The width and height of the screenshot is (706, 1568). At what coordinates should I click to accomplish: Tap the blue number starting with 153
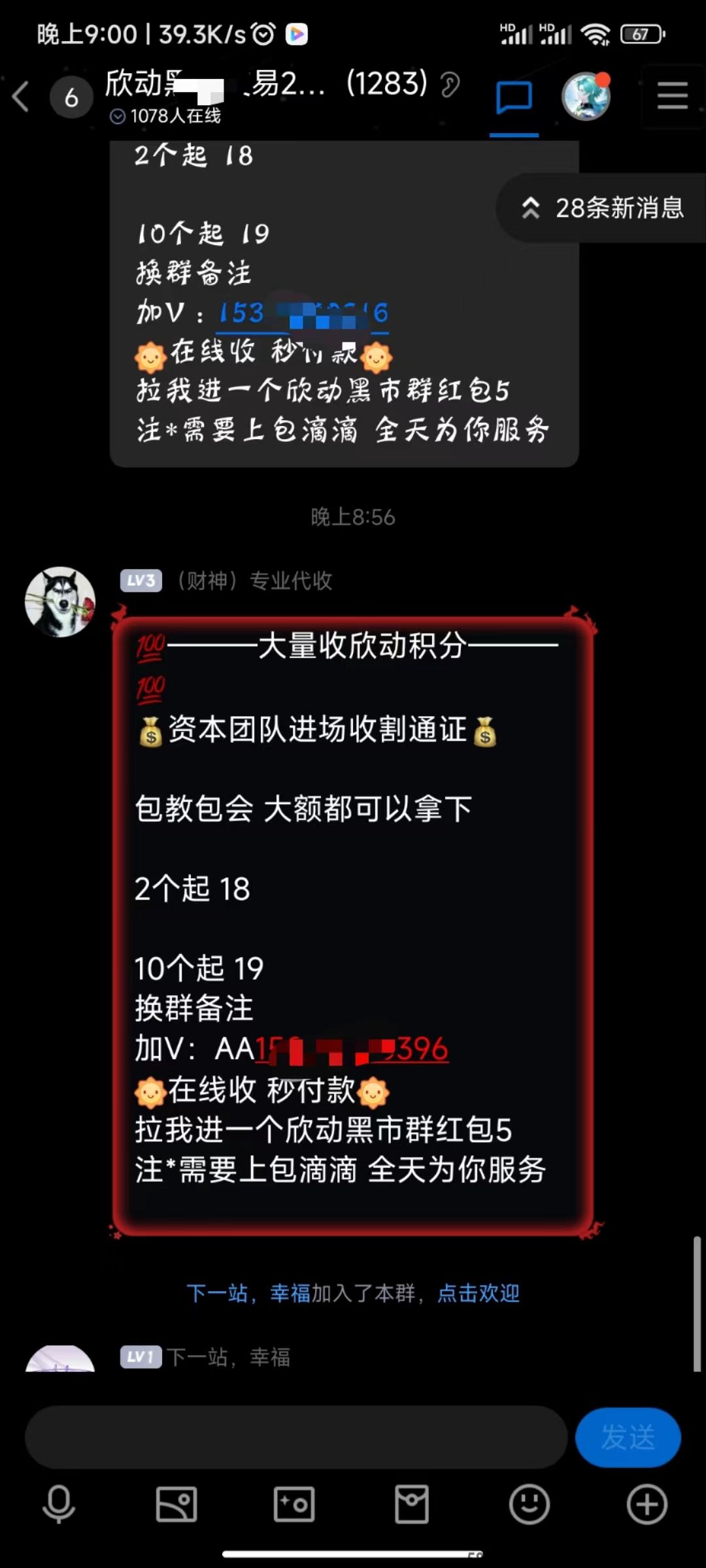(x=304, y=313)
